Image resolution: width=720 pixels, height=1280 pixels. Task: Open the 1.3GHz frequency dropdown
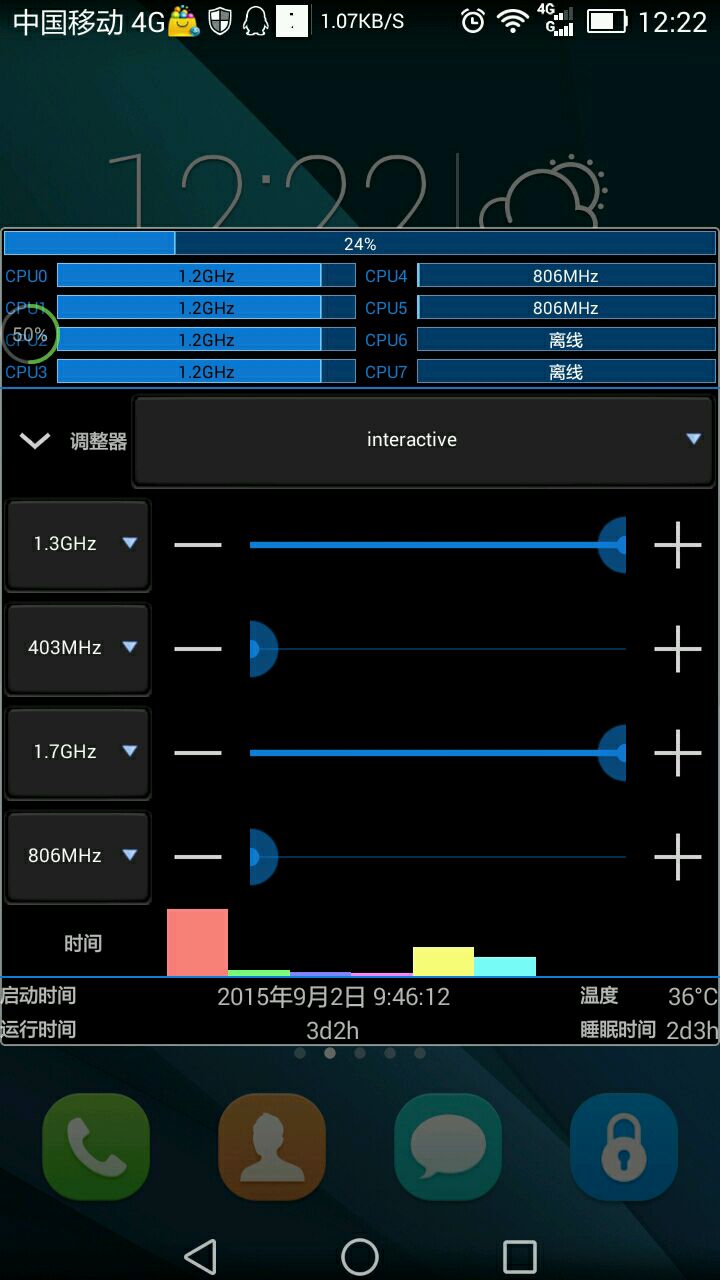pyautogui.click(x=79, y=544)
